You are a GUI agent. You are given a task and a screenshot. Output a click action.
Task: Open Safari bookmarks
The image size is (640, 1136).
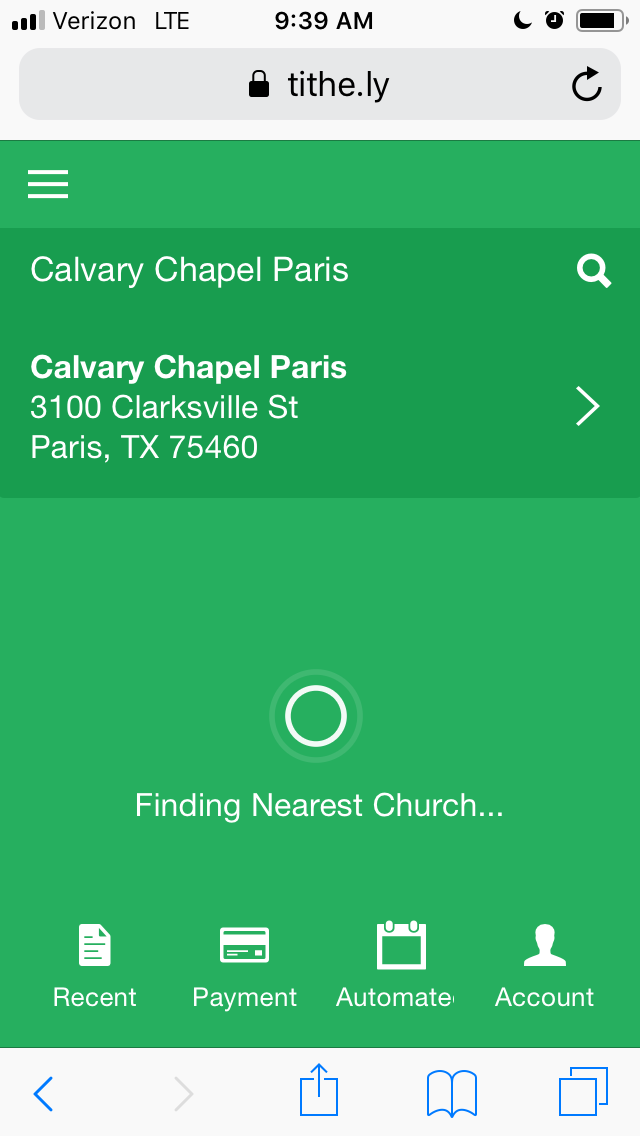pyautogui.click(x=452, y=1092)
